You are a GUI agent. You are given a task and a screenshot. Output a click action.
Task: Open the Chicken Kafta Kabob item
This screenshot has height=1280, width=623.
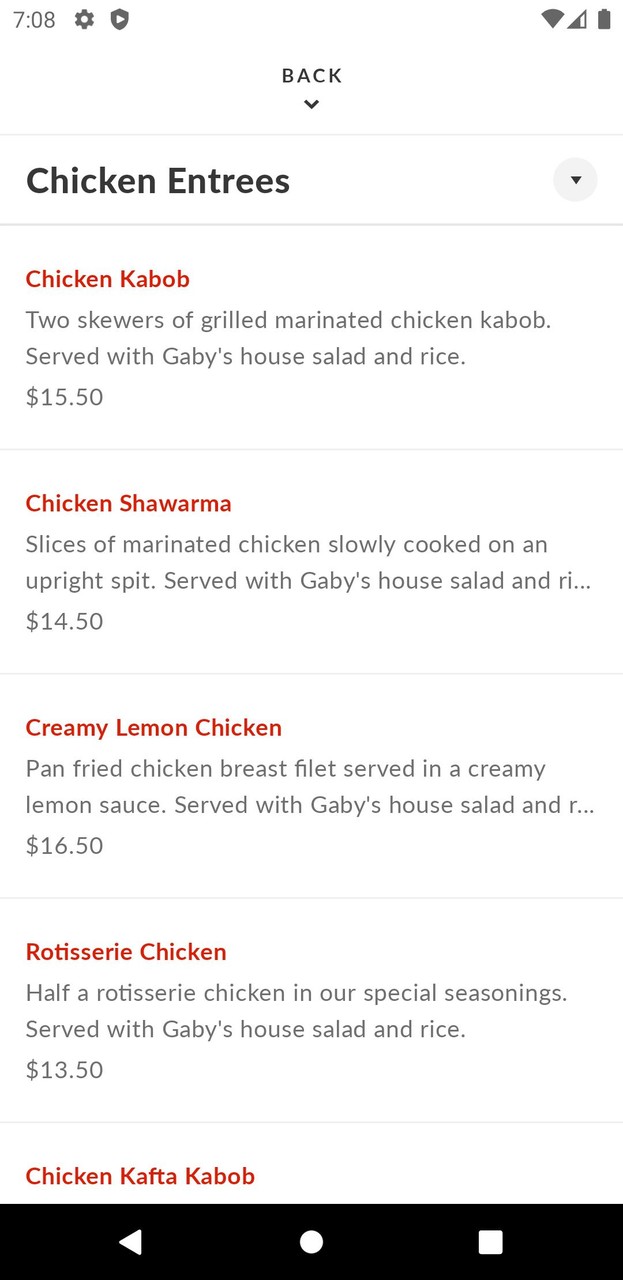(140, 1175)
